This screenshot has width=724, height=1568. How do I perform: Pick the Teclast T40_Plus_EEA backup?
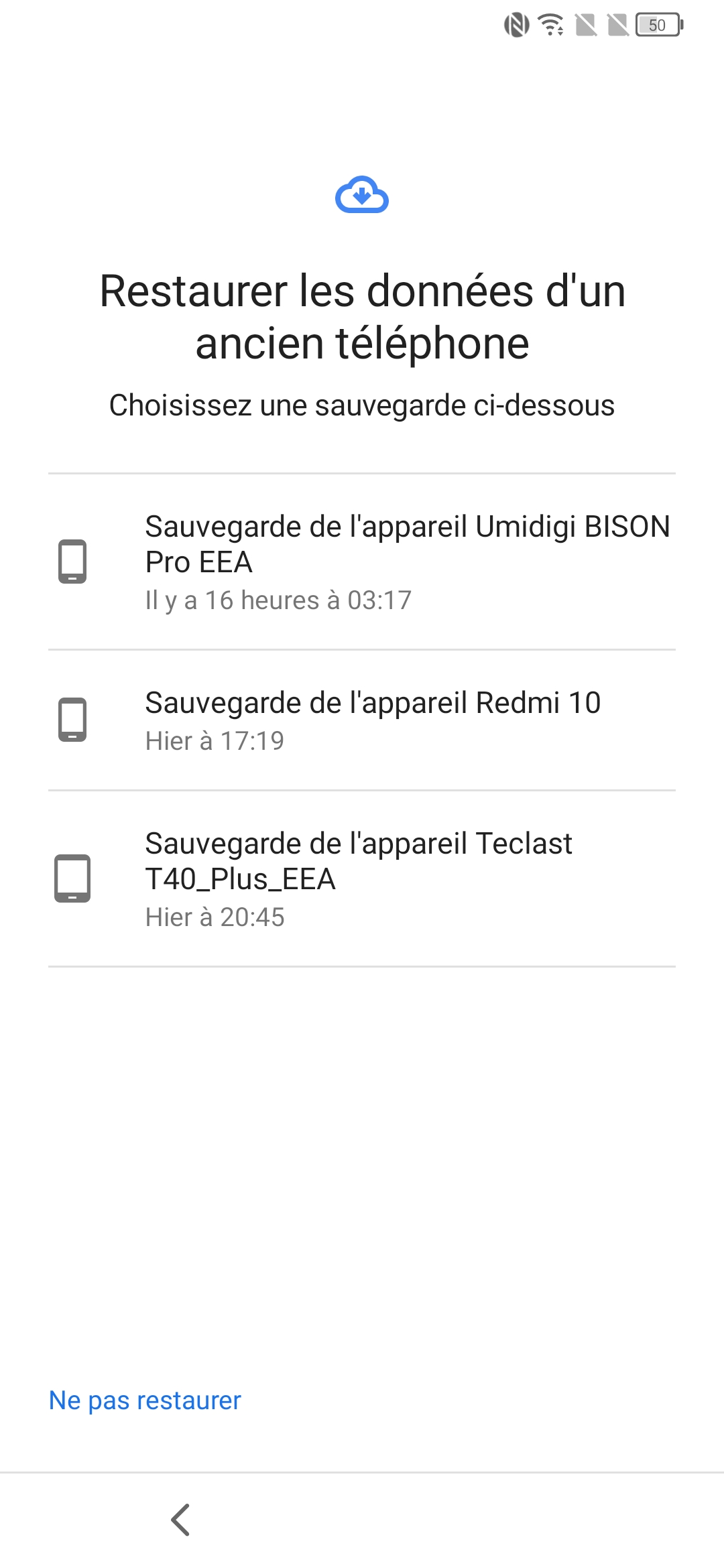362,878
